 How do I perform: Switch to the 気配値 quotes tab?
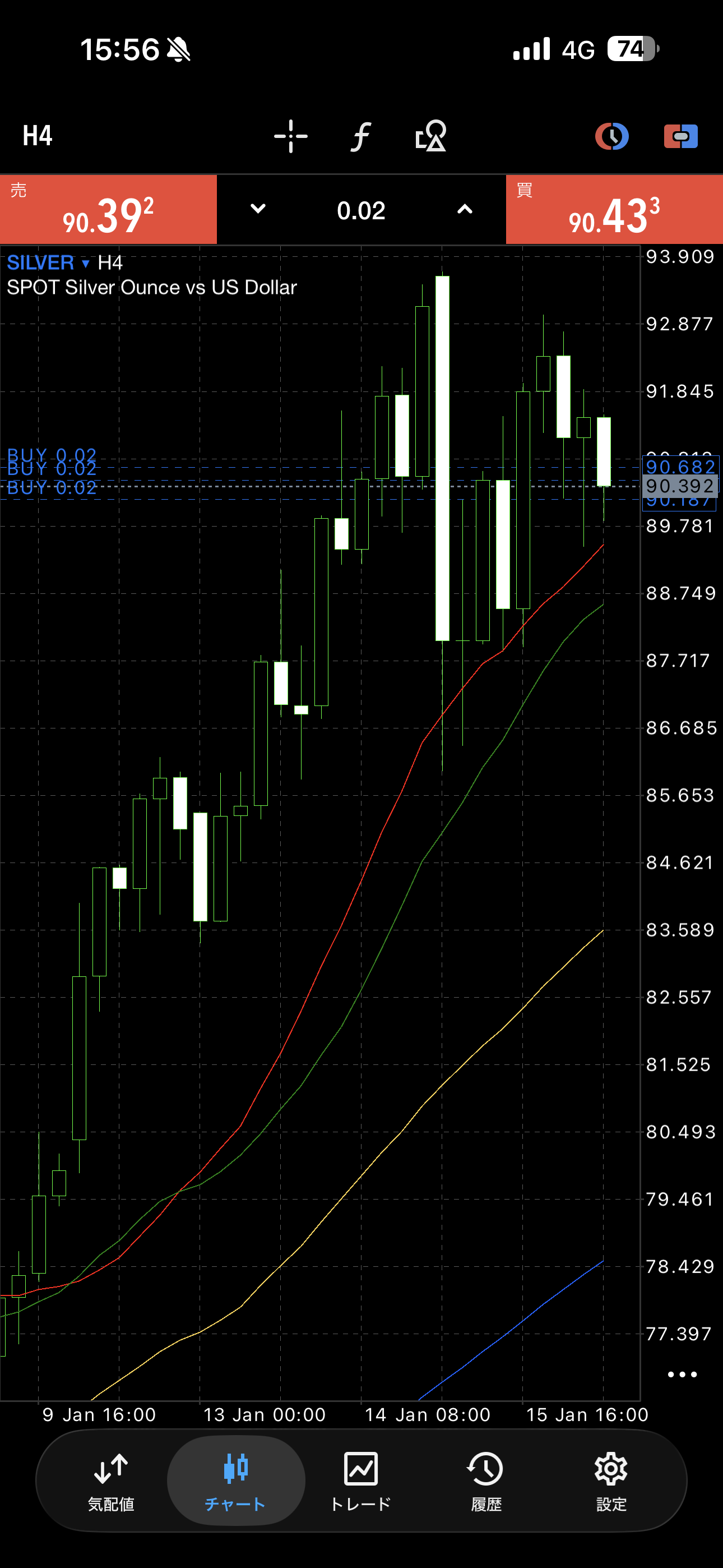pos(111,1481)
